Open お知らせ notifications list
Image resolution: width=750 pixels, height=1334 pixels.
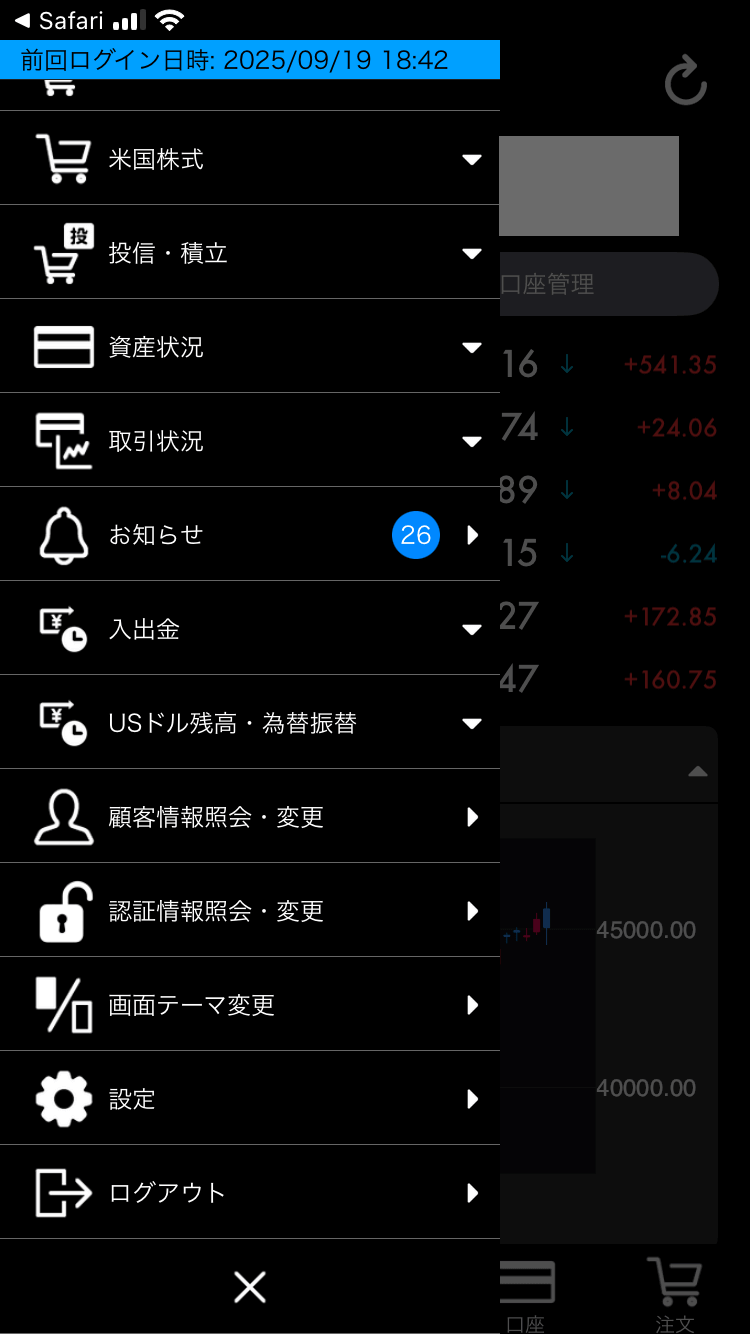250,535
